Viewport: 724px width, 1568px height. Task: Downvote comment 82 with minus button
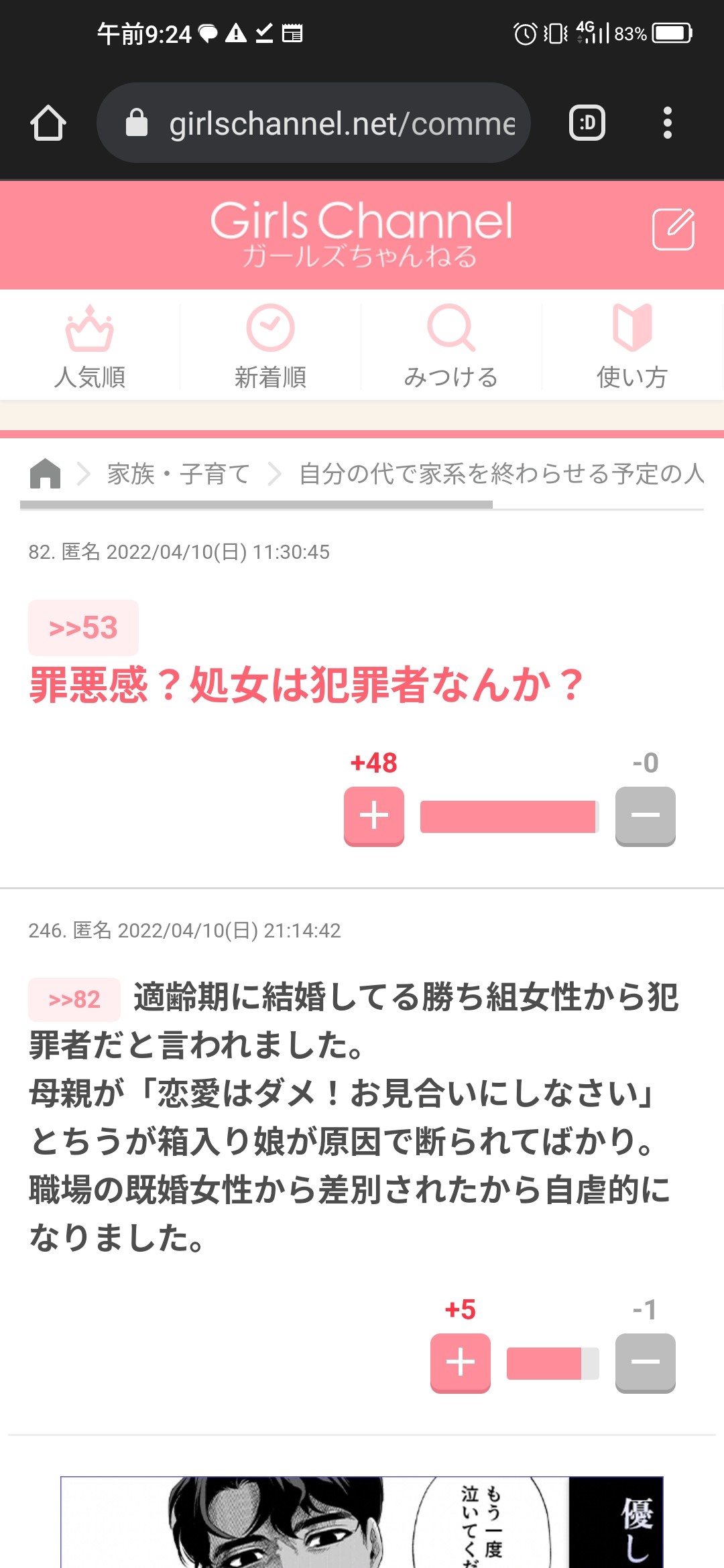pyautogui.click(x=645, y=815)
